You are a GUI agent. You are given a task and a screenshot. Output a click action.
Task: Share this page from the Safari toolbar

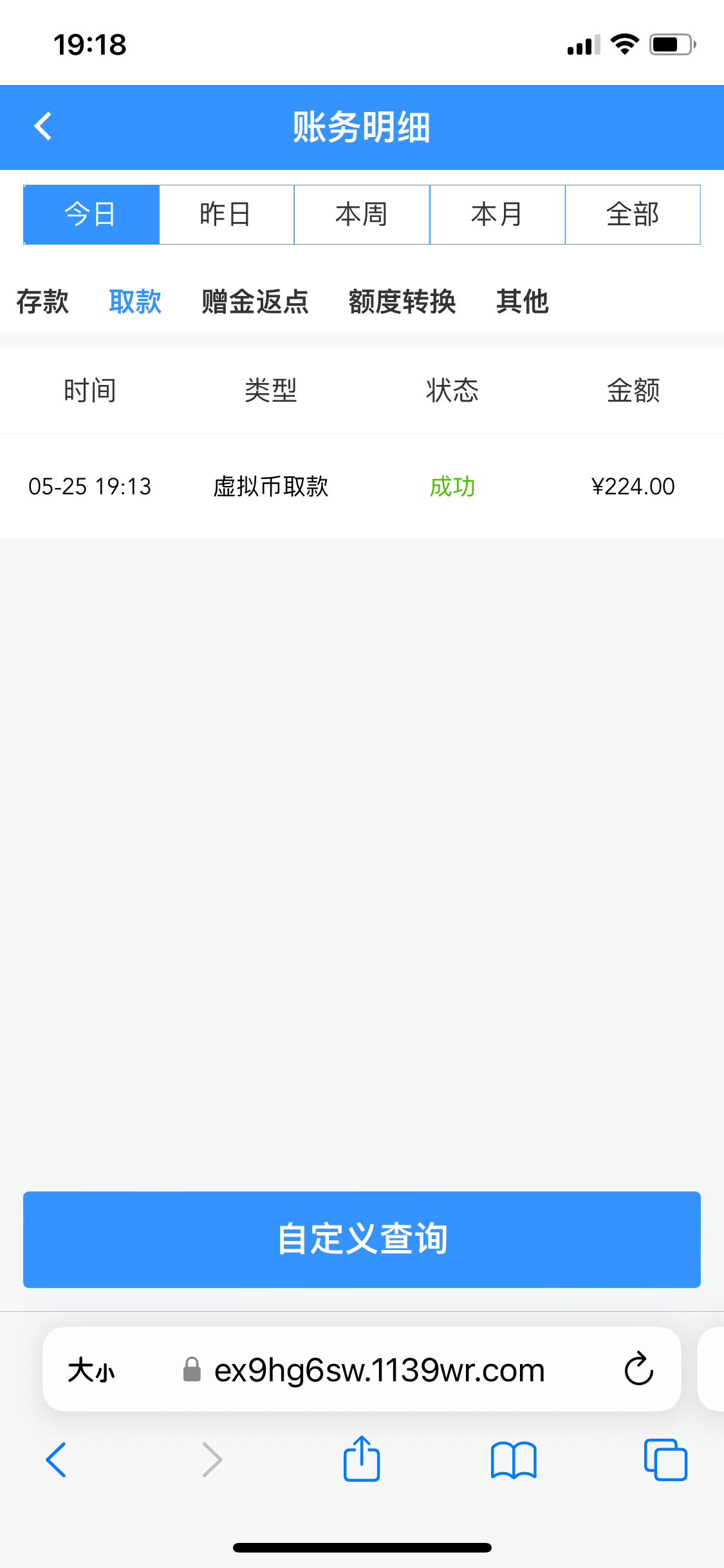pyautogui.click(x=362, y=1459)
